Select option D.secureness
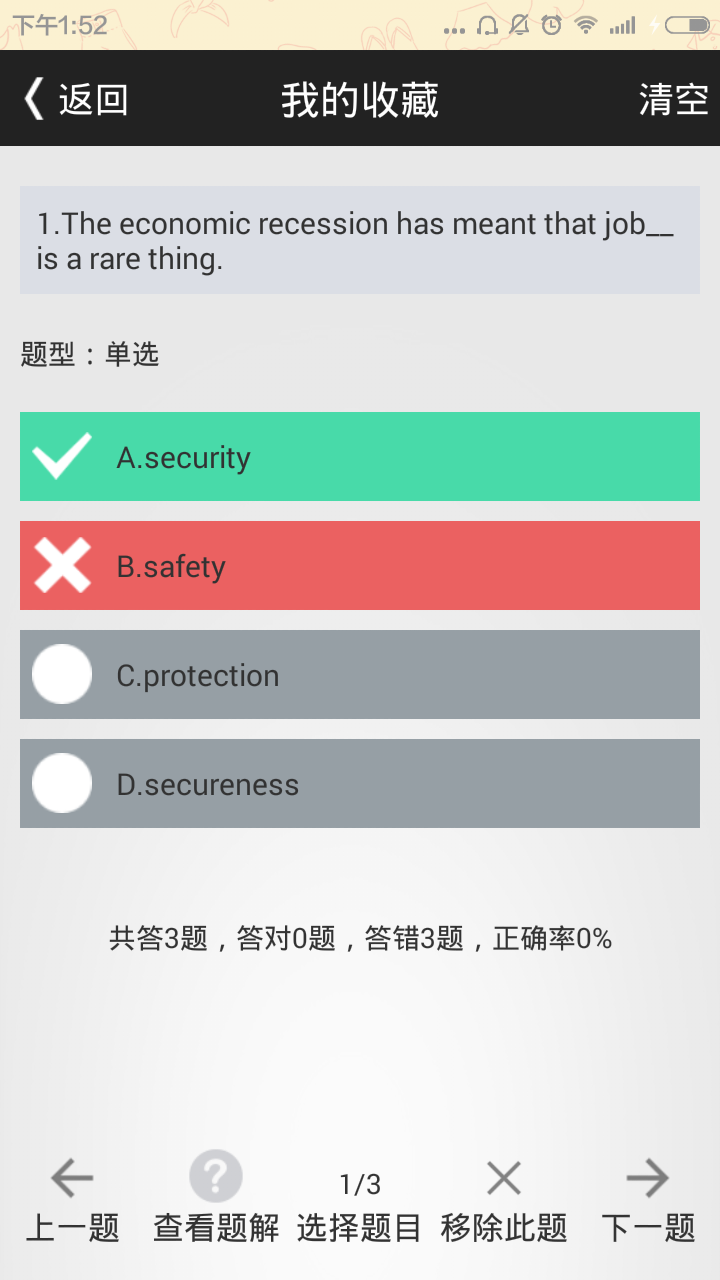This screenshot has height=1280, width=720. click(x=360, y=784)
